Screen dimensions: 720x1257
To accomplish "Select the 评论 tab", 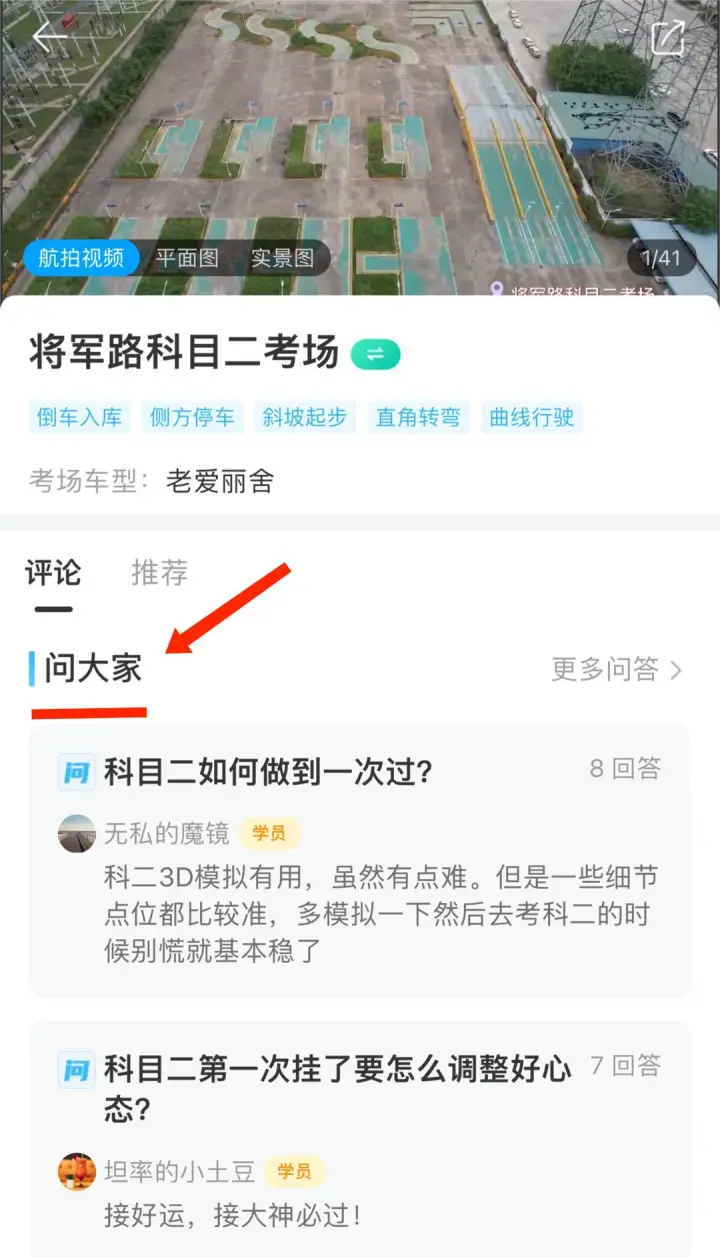I will pos(54,574).
